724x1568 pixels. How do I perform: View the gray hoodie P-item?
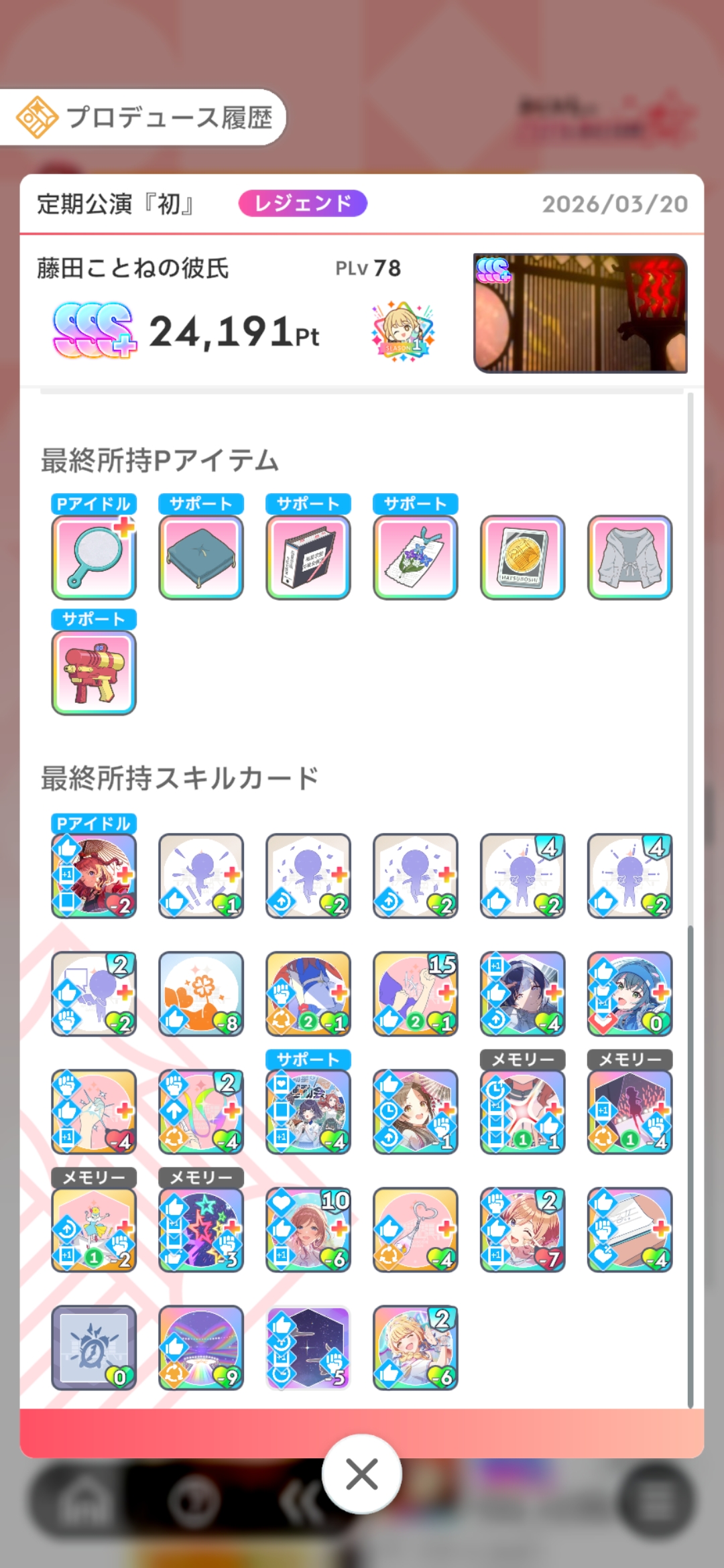630,557
